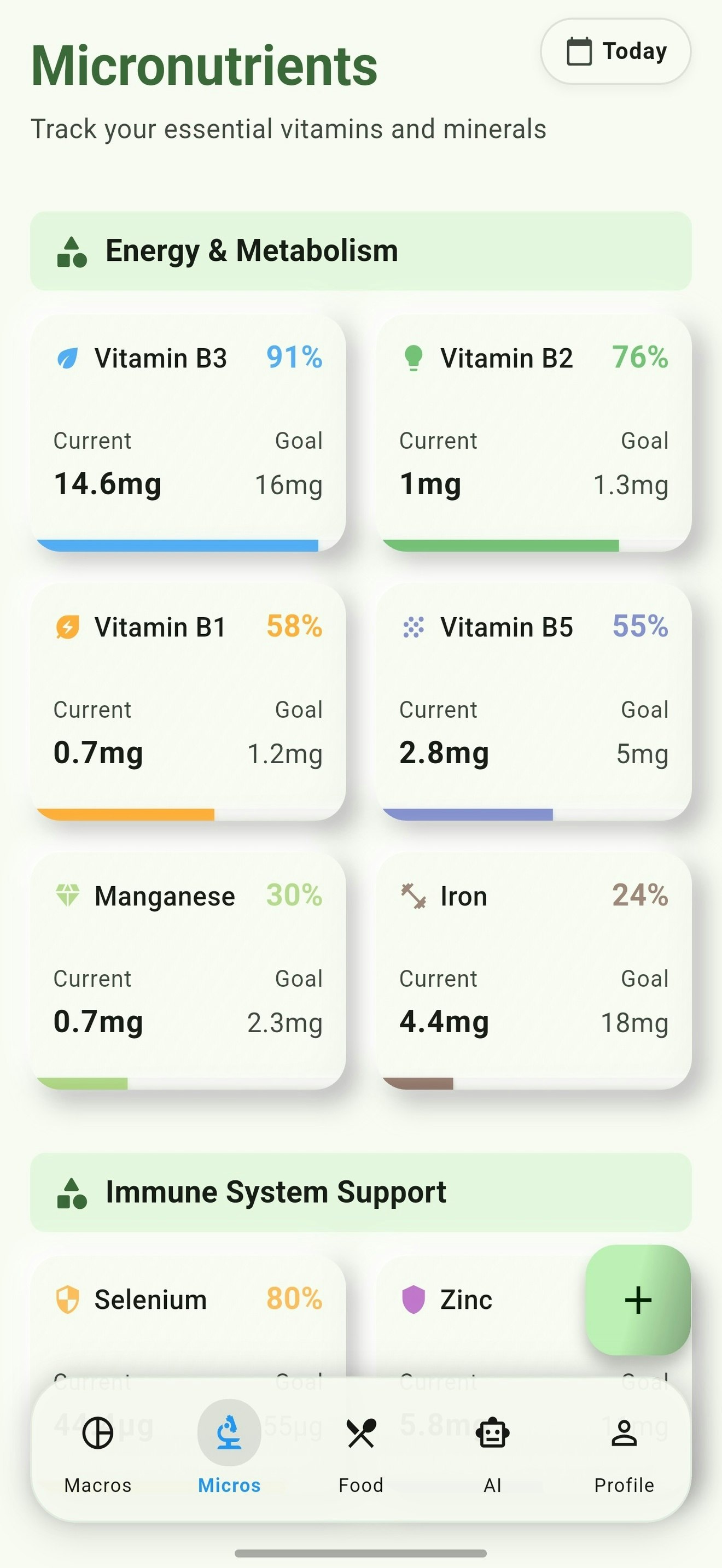Image resolution: width=722 pixels, height=1568 pixels.
Task: Open the Manganese card
Action: coord(188,970)
